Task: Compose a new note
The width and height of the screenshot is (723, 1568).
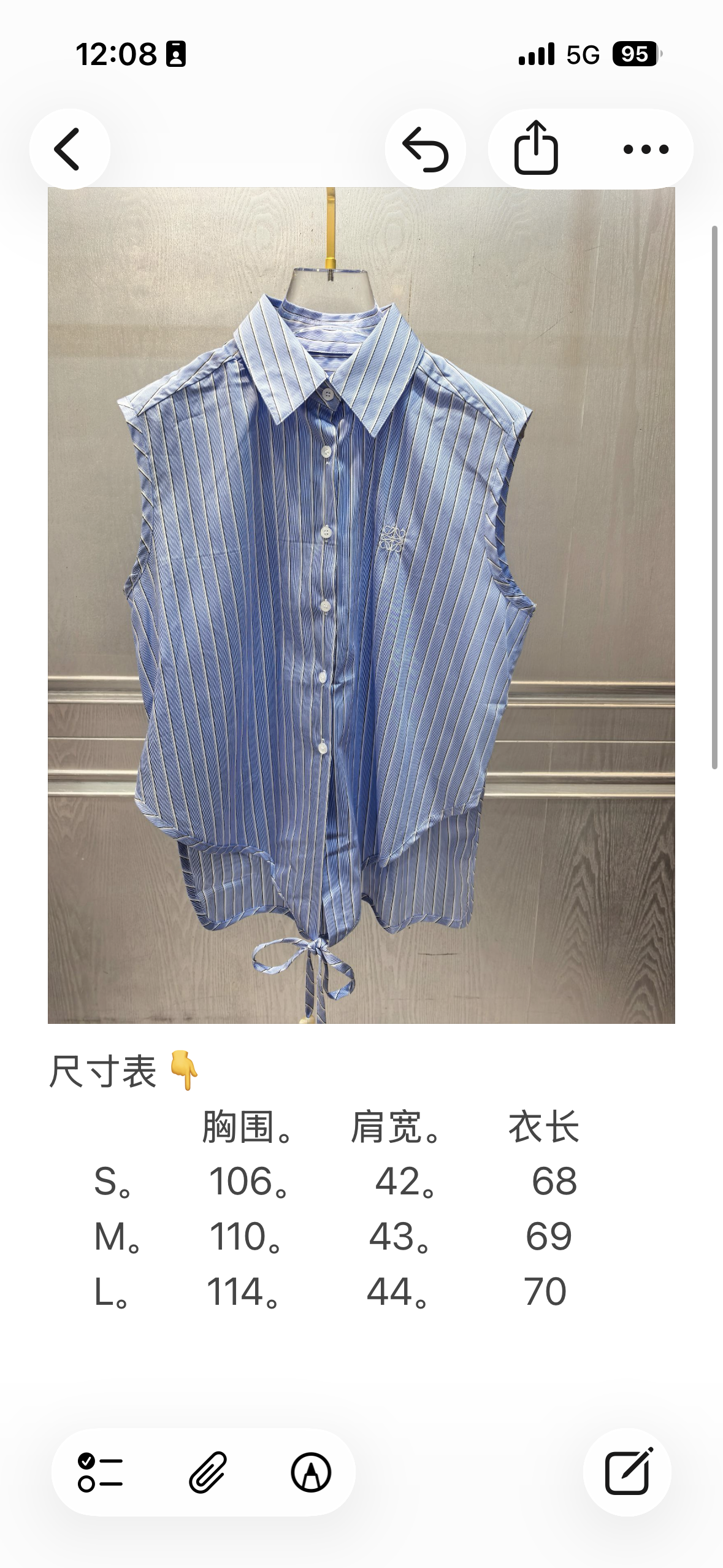Action: point(628,1472)
